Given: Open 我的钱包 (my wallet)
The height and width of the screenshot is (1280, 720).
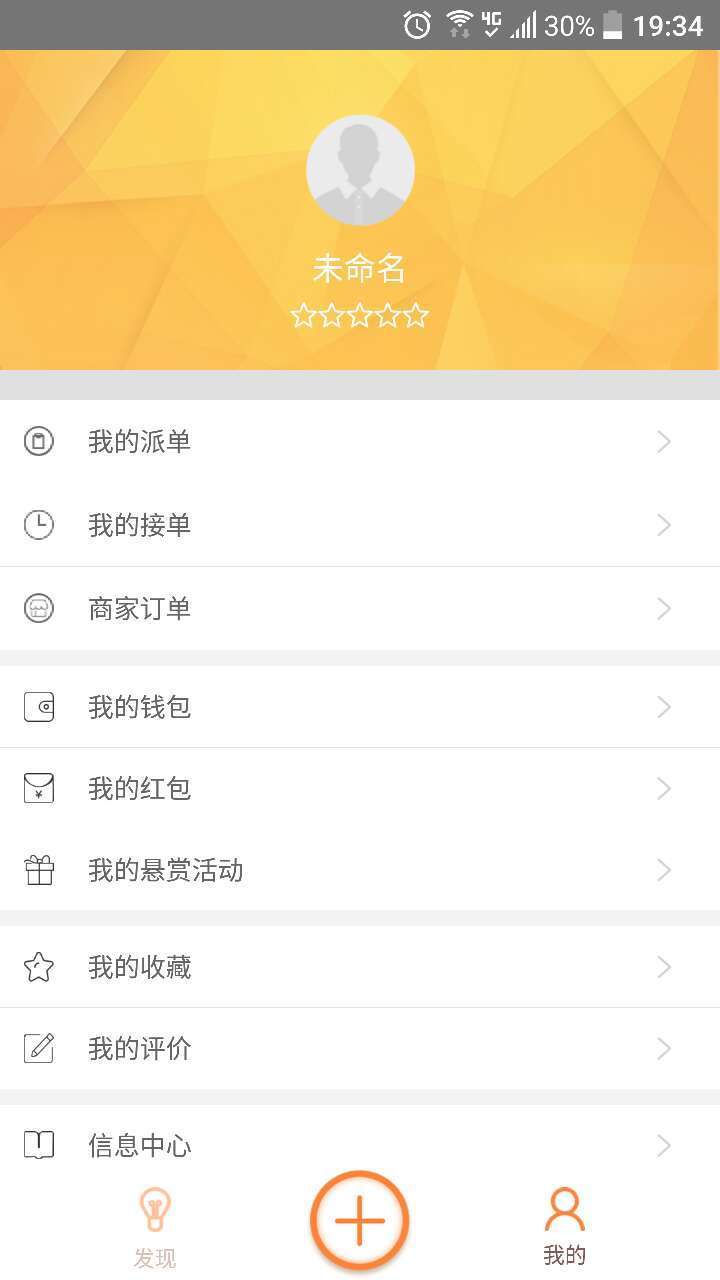Looking at the screenshot, I should (360, 707).
